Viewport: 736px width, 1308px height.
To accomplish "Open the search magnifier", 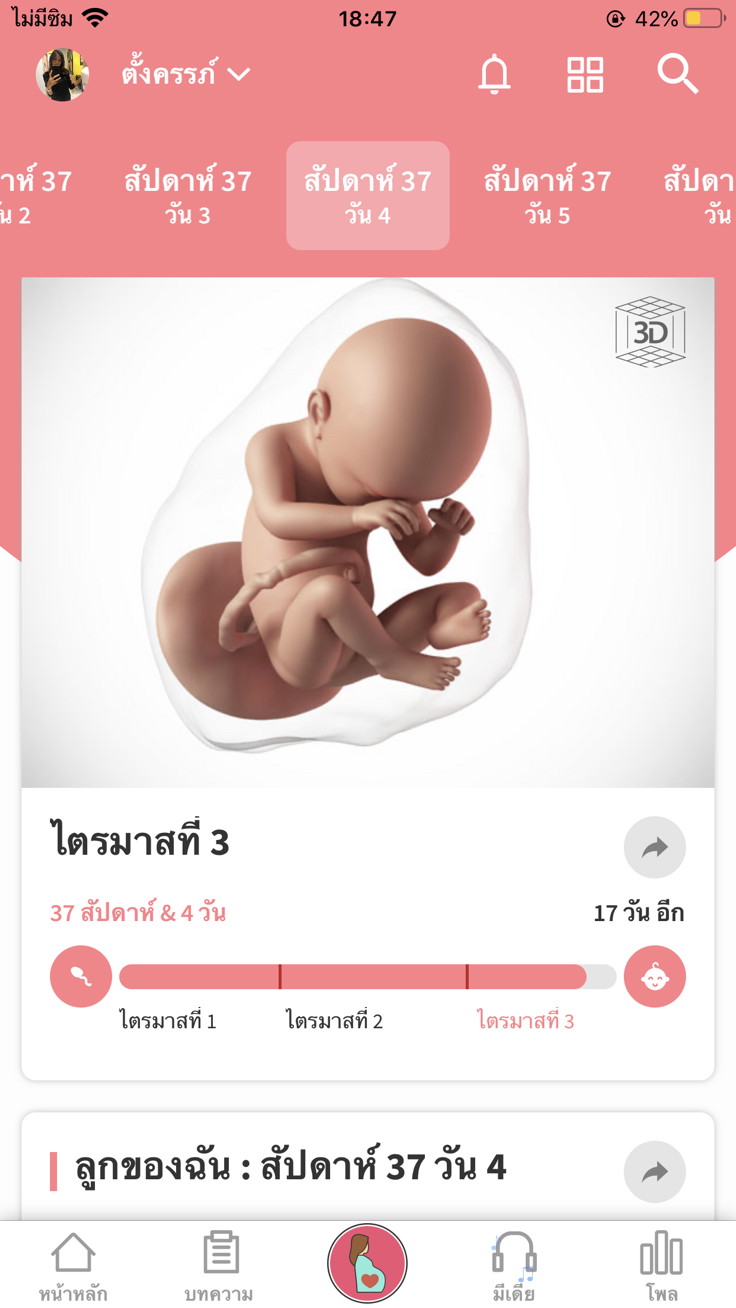I will click(677, 75).
